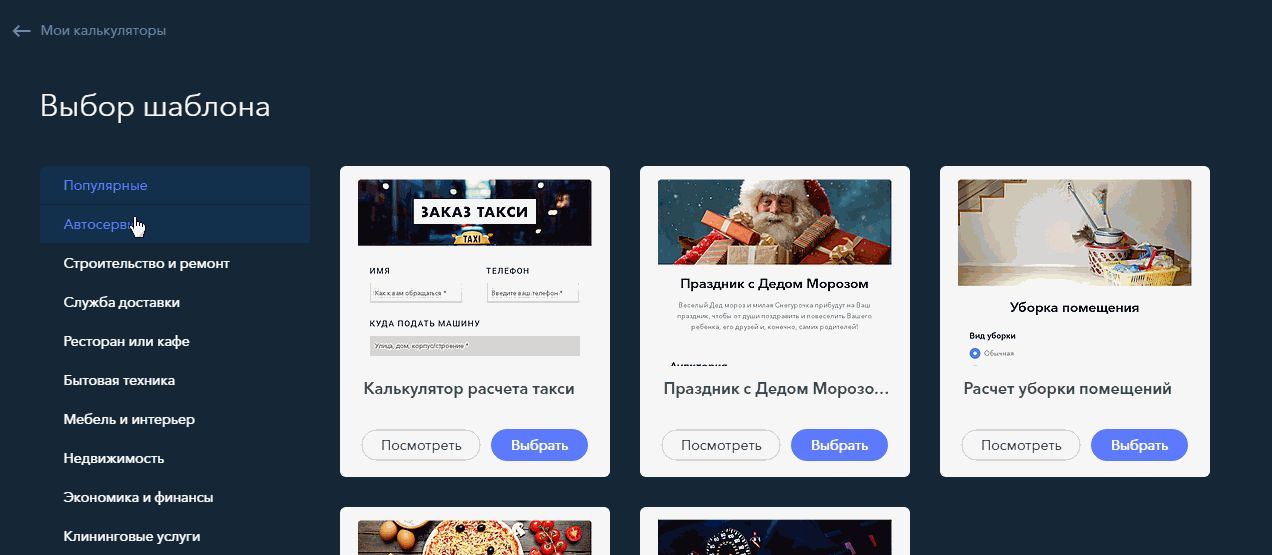Screen dimensions: 1272x555
Task: Select the Популярные category
Action: coord(106,185)
